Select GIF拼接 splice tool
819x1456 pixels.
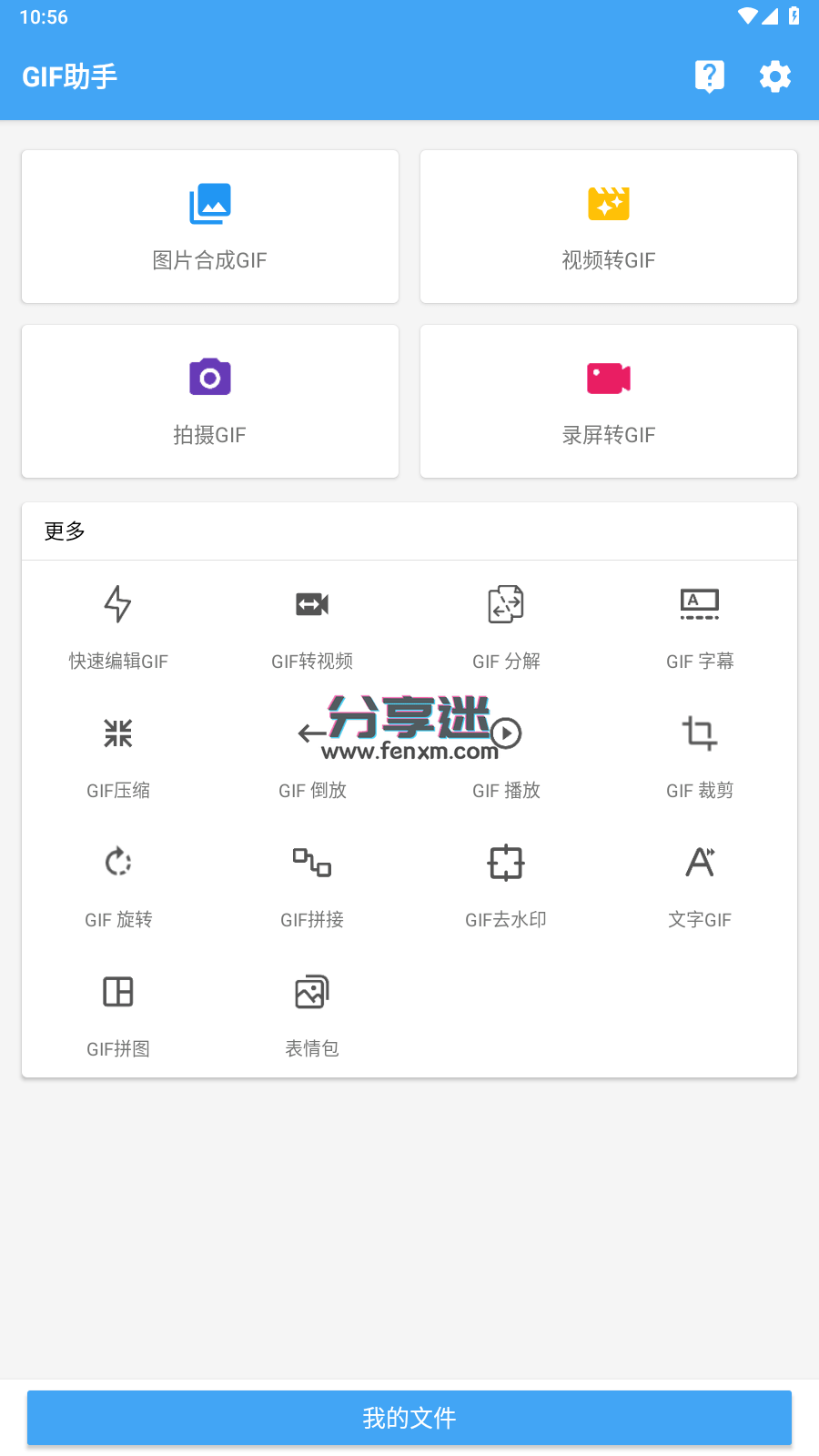coord(311,885)
